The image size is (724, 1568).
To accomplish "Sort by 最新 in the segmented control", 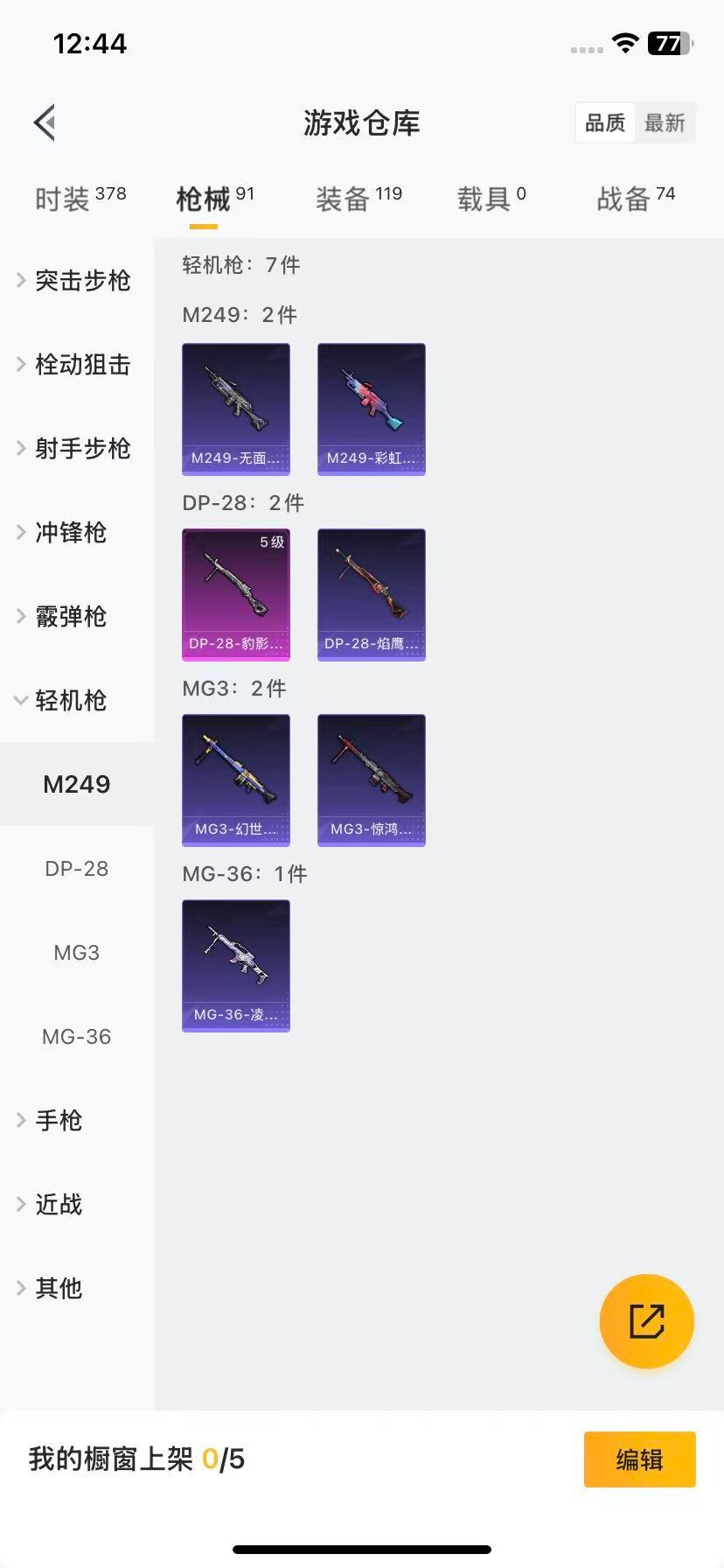I will click(x=665, y=122).
